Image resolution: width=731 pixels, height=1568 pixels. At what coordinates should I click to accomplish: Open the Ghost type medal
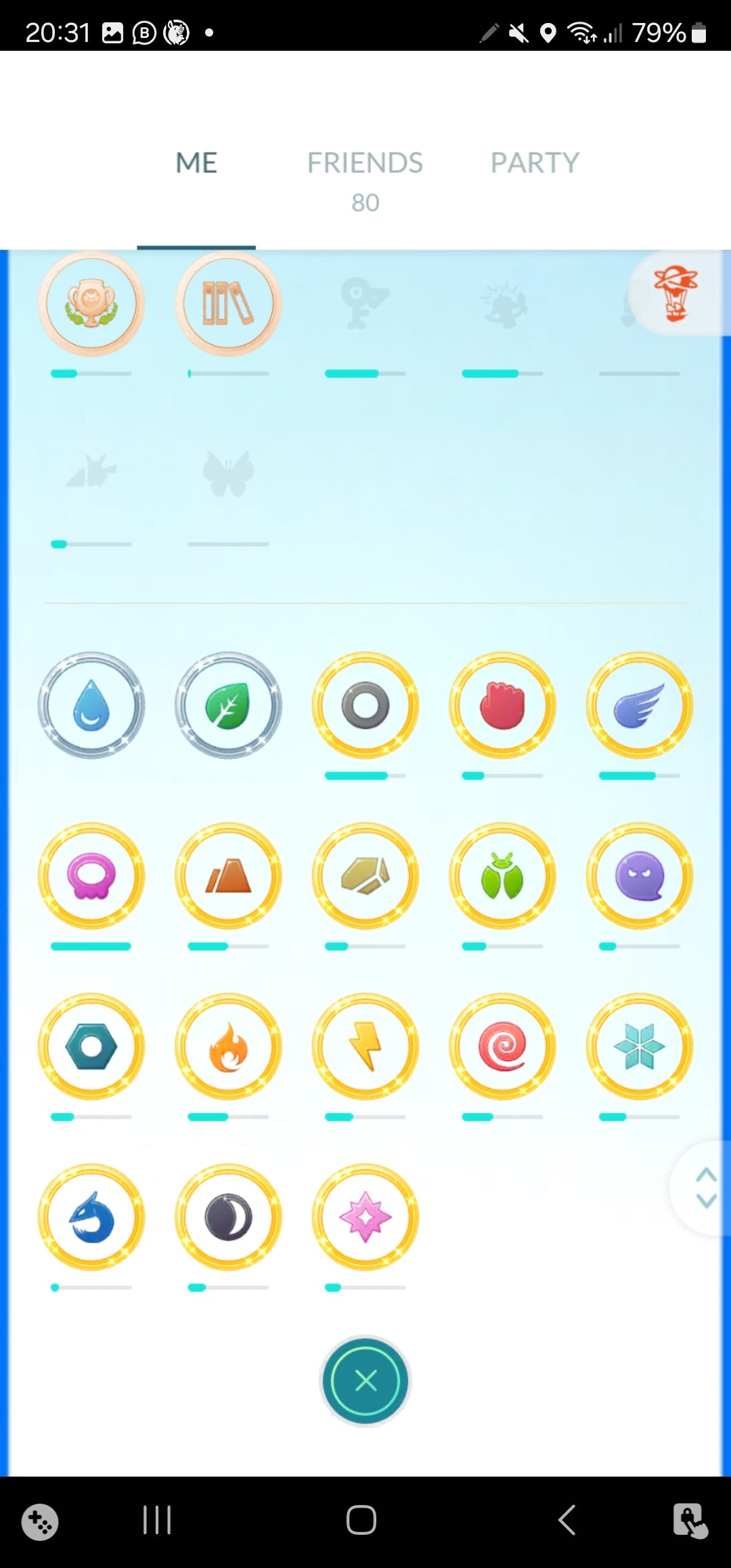click(x=639, y=876)
